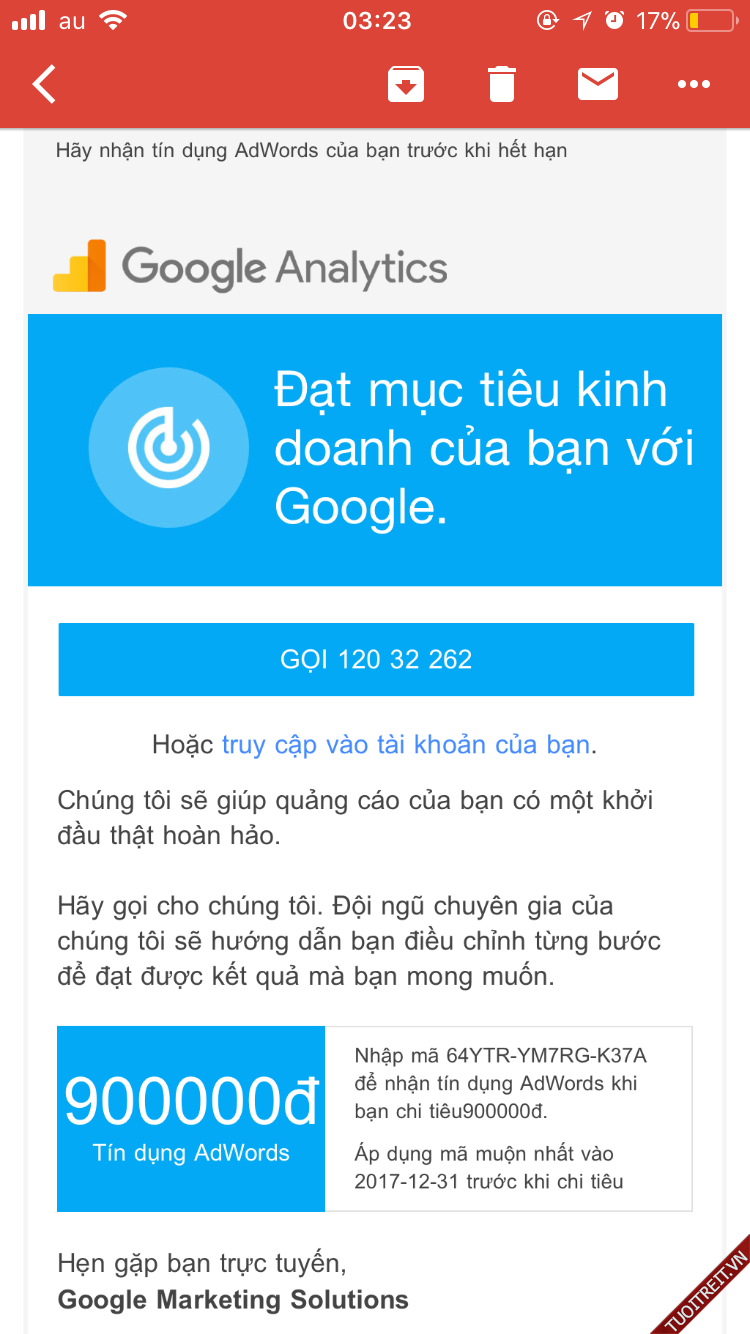Open the overflow menu

click(694, 85)
